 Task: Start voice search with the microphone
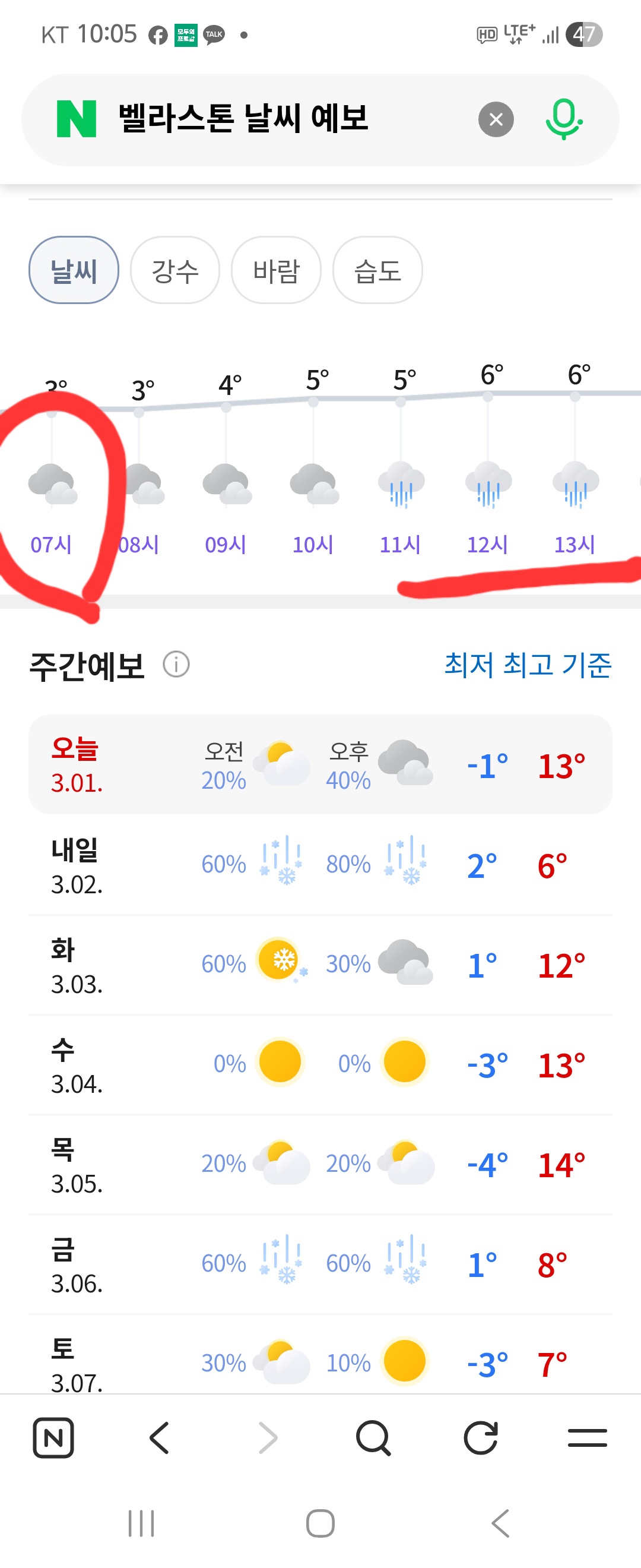pyautogui.click(x=563, y=119)
